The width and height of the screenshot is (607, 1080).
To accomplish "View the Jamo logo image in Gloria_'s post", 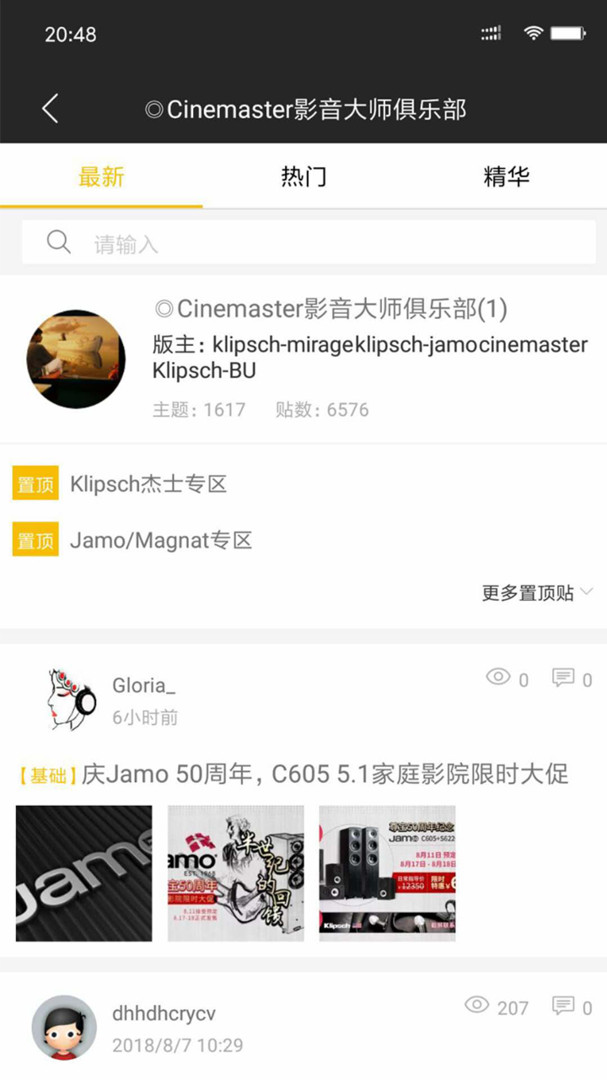I will point(84,873).
